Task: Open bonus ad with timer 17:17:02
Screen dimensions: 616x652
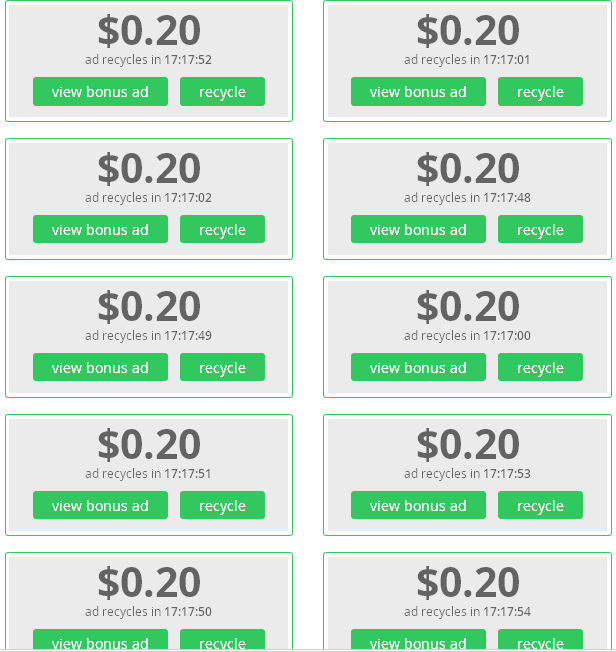Action: pyautogui.click(x=100, y=230)
